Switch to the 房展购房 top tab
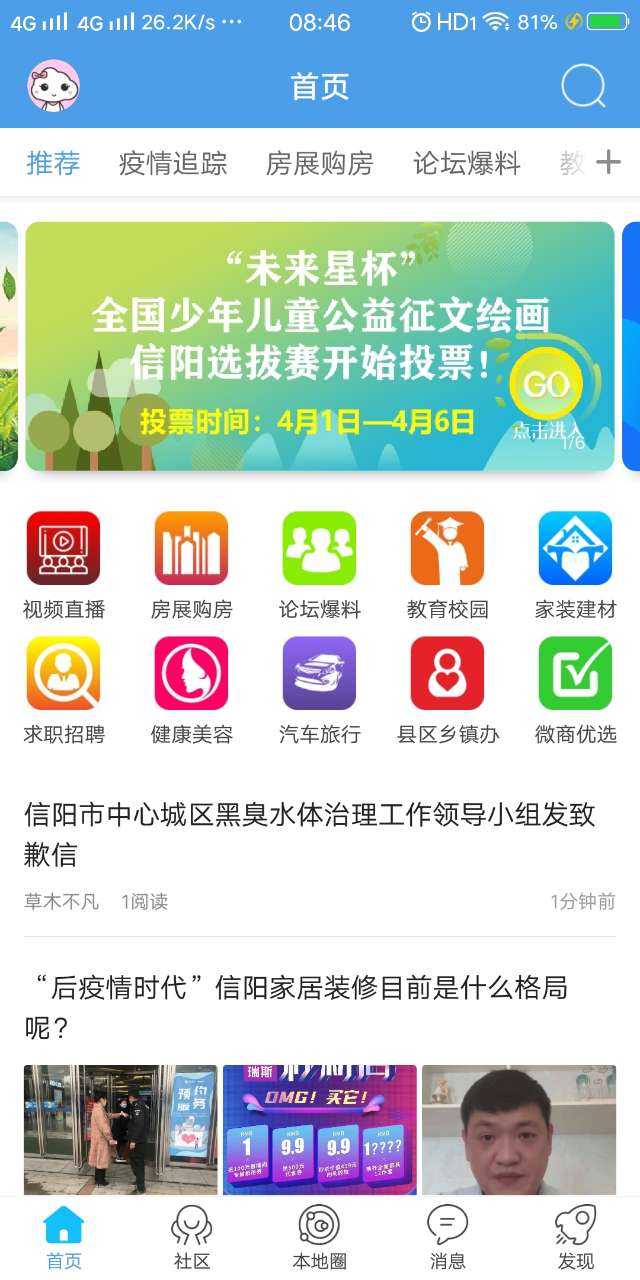The height and width of the screenshot is (1280, 640). [319, 163]
